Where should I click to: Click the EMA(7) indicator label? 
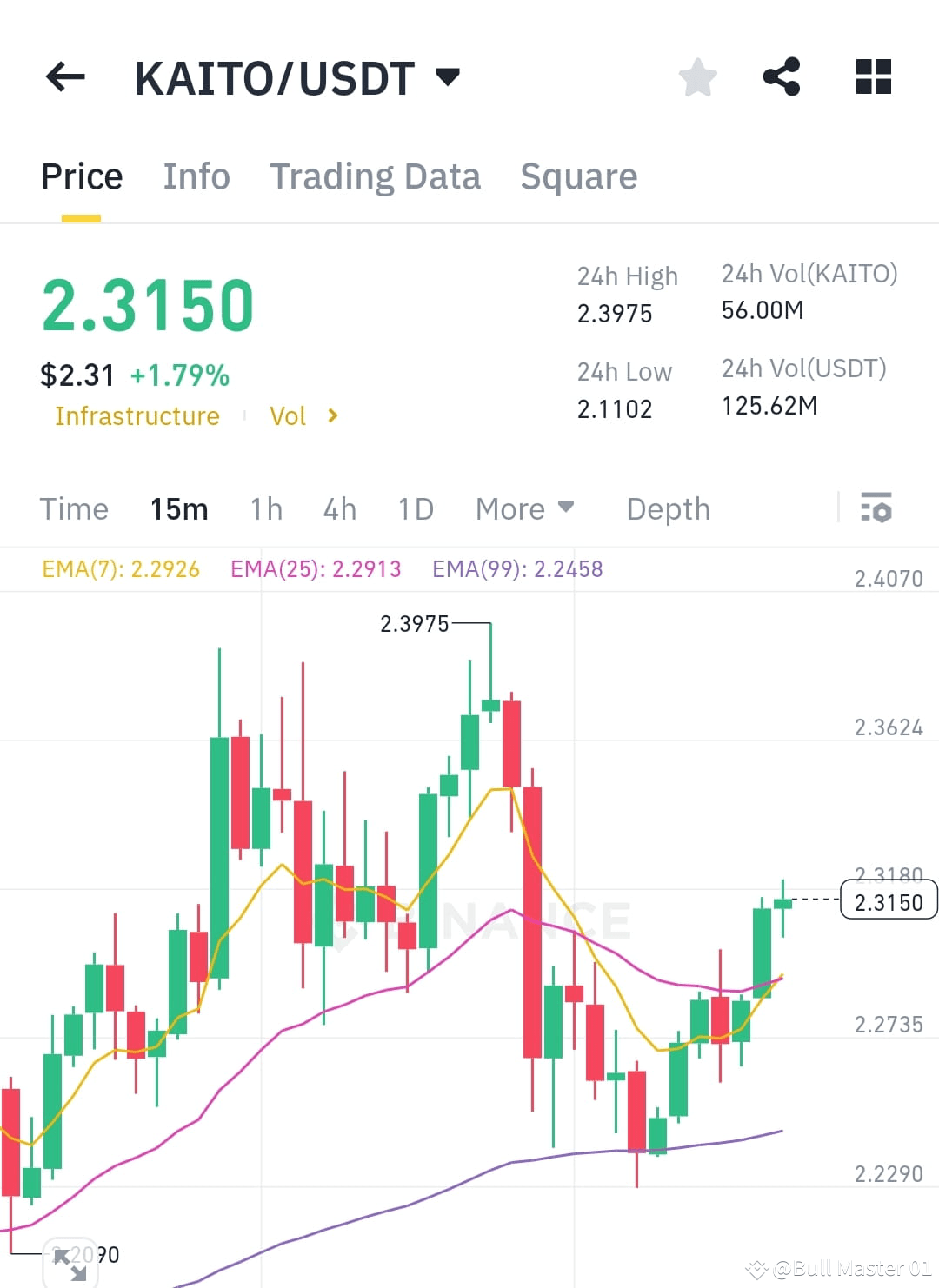122,568
